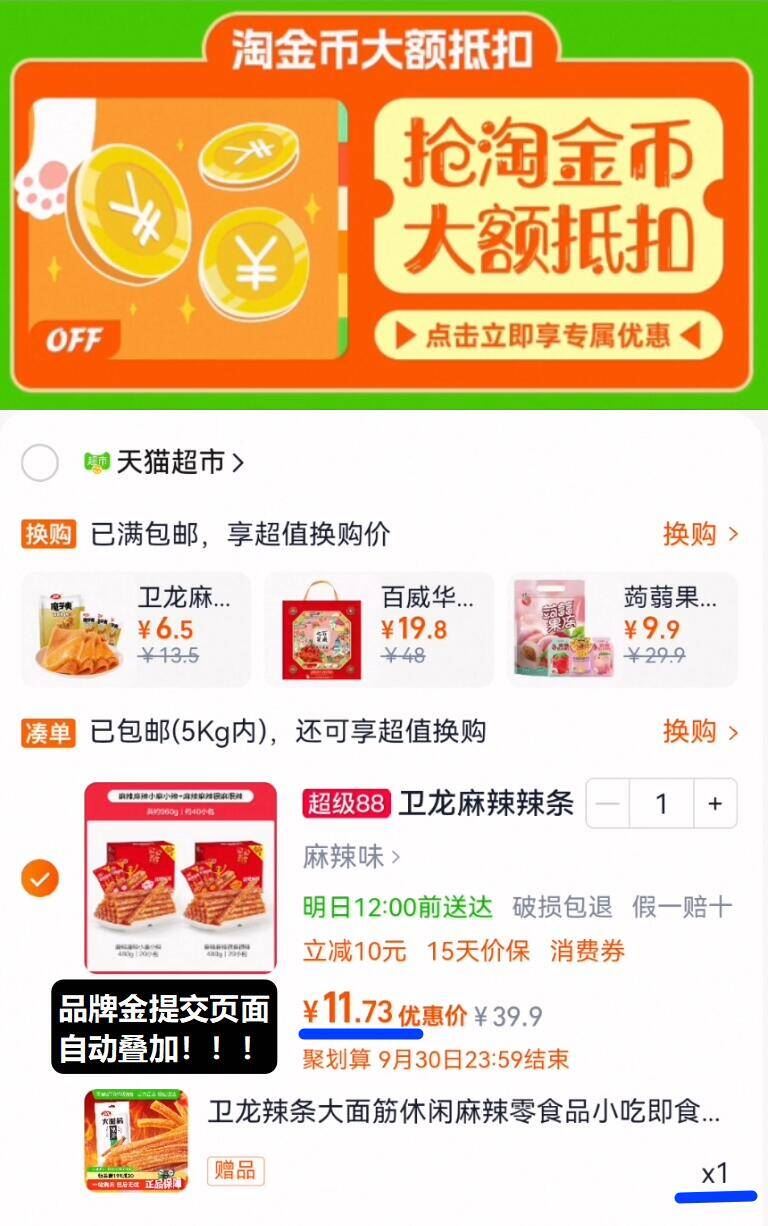Open the first 换购 arrow link
This screenshot has height=1226, width=768.
tap(701, 535)
